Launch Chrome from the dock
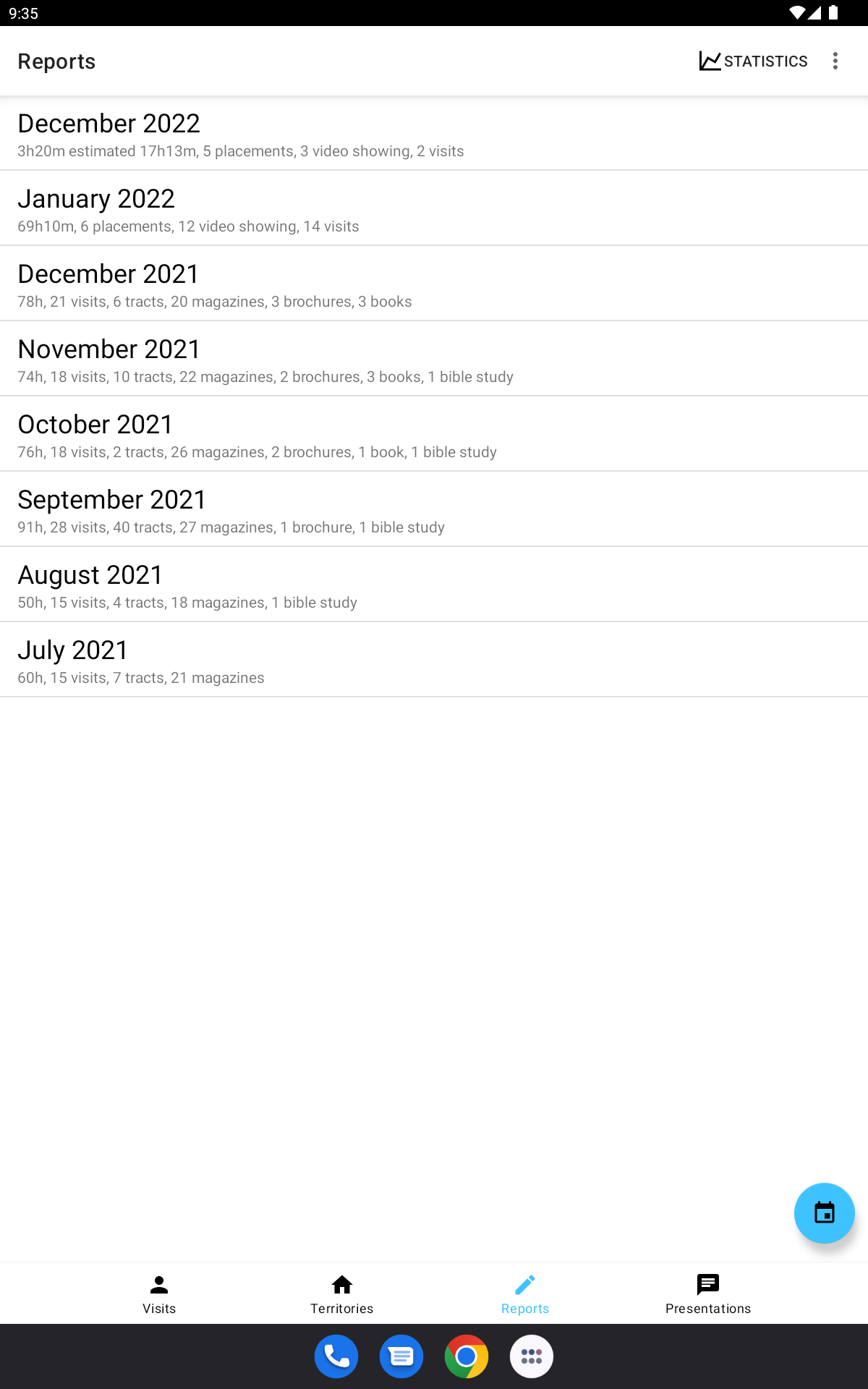This screenshot has width=868, height=1389. point(467,1356)
